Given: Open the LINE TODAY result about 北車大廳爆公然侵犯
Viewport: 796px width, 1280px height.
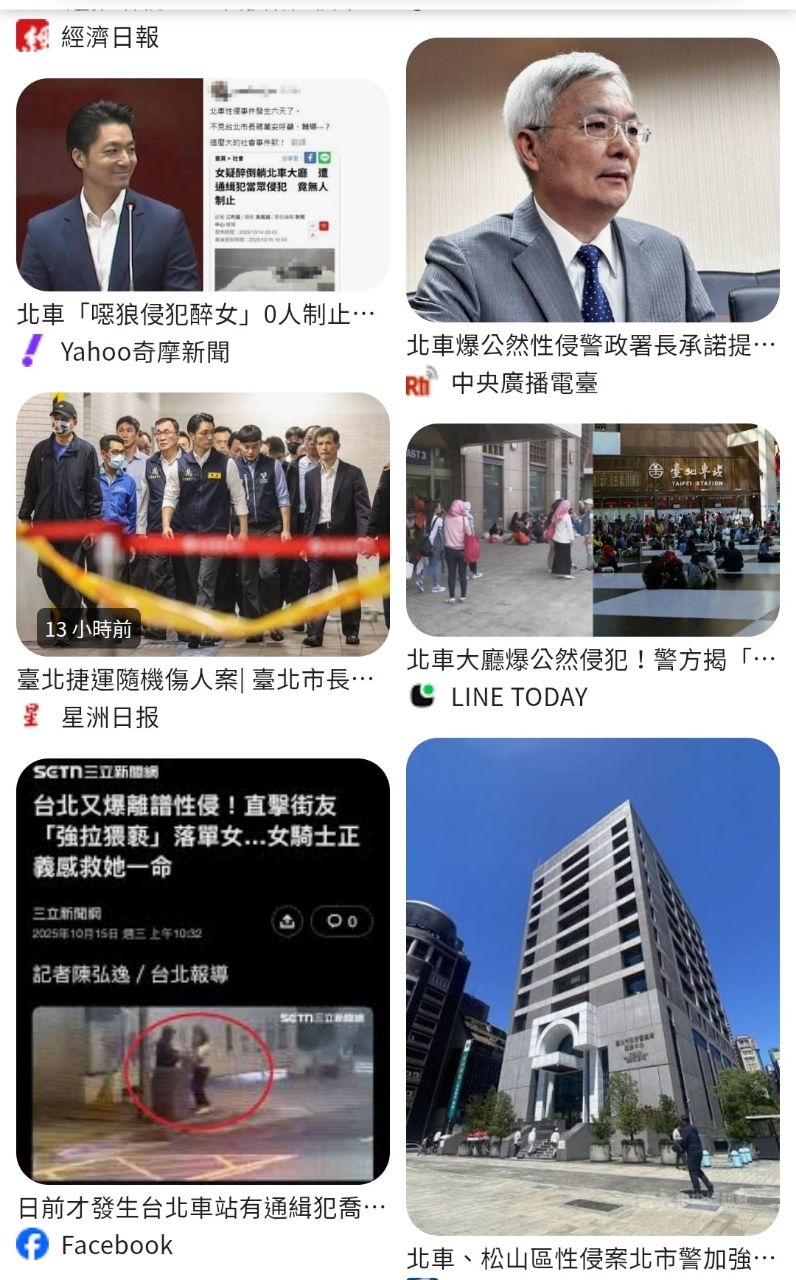Looking at the screenshot, I should point(592,530).
